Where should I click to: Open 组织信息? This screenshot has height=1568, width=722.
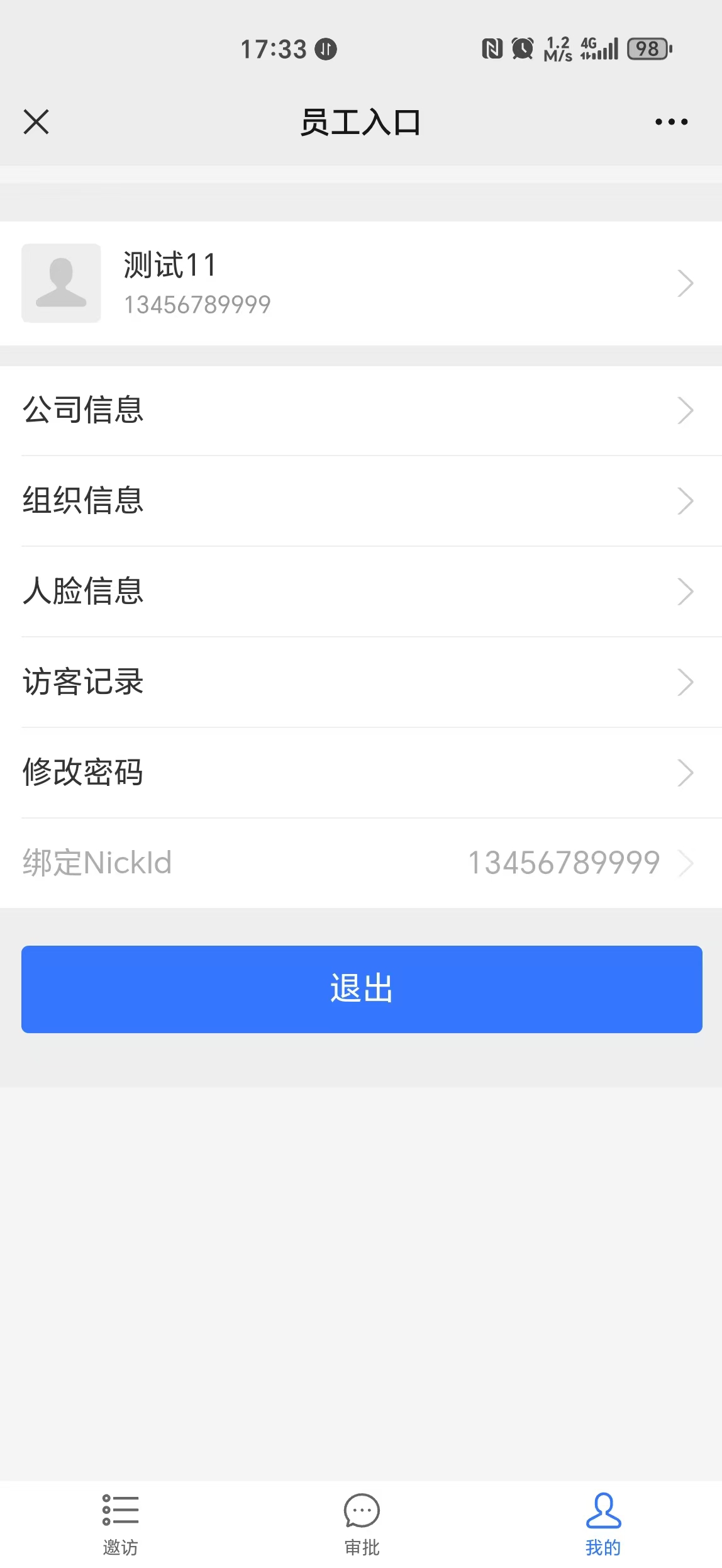[361, 501]
